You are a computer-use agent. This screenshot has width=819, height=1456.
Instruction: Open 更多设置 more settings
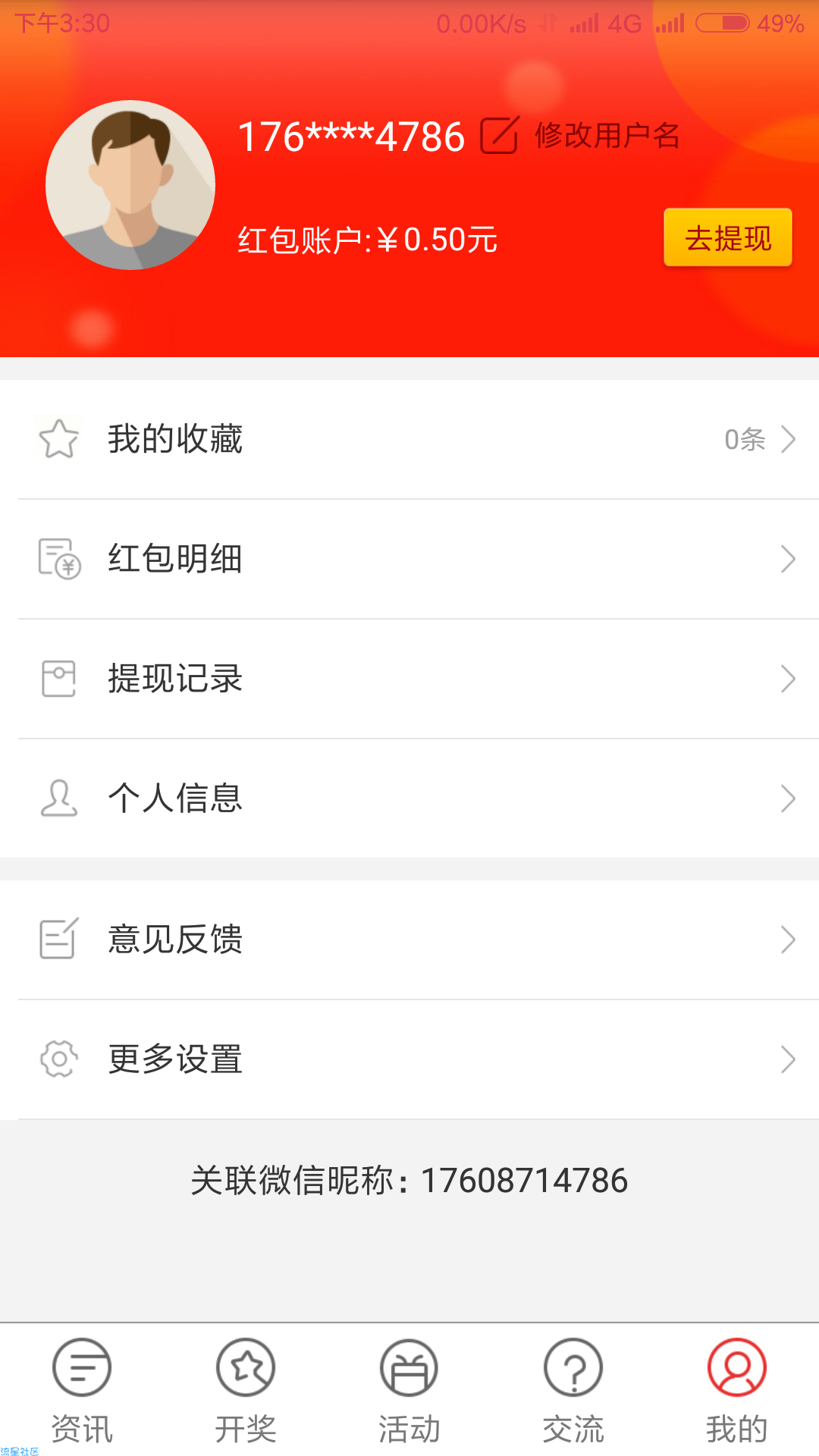(x=409, y=1059)
